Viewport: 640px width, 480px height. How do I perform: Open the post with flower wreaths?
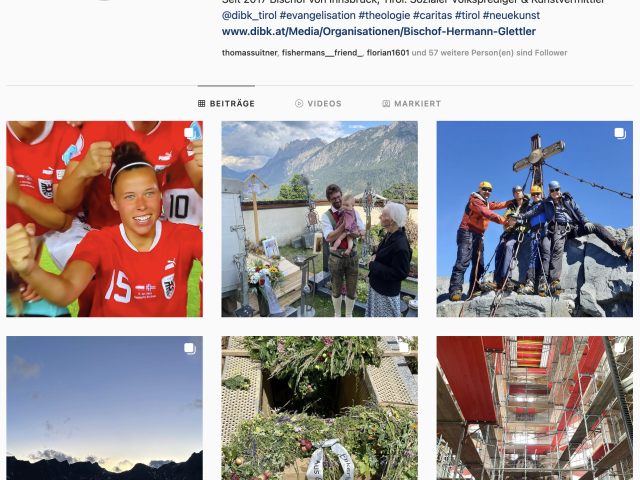[x=319, y=408]
